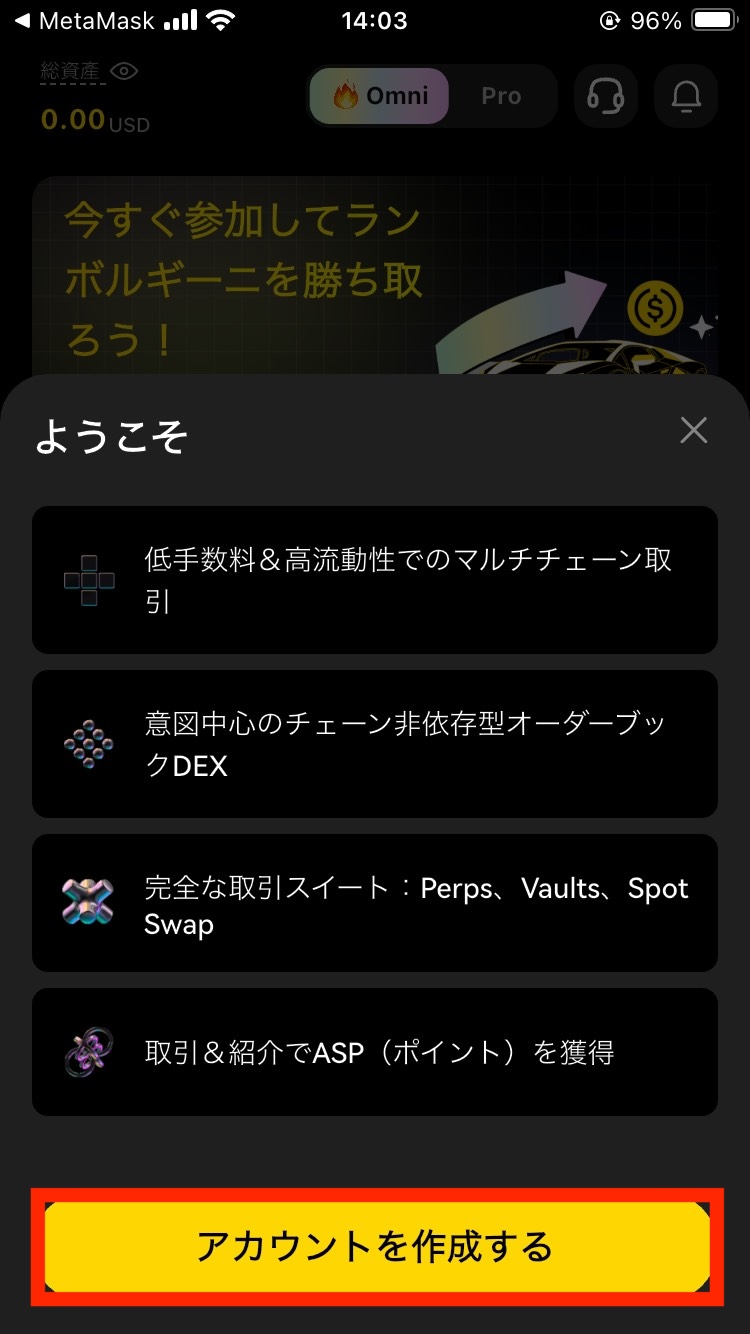Hide the 総資産 balance with the eye icon
750x1334 pixels.
coord(124,71)
